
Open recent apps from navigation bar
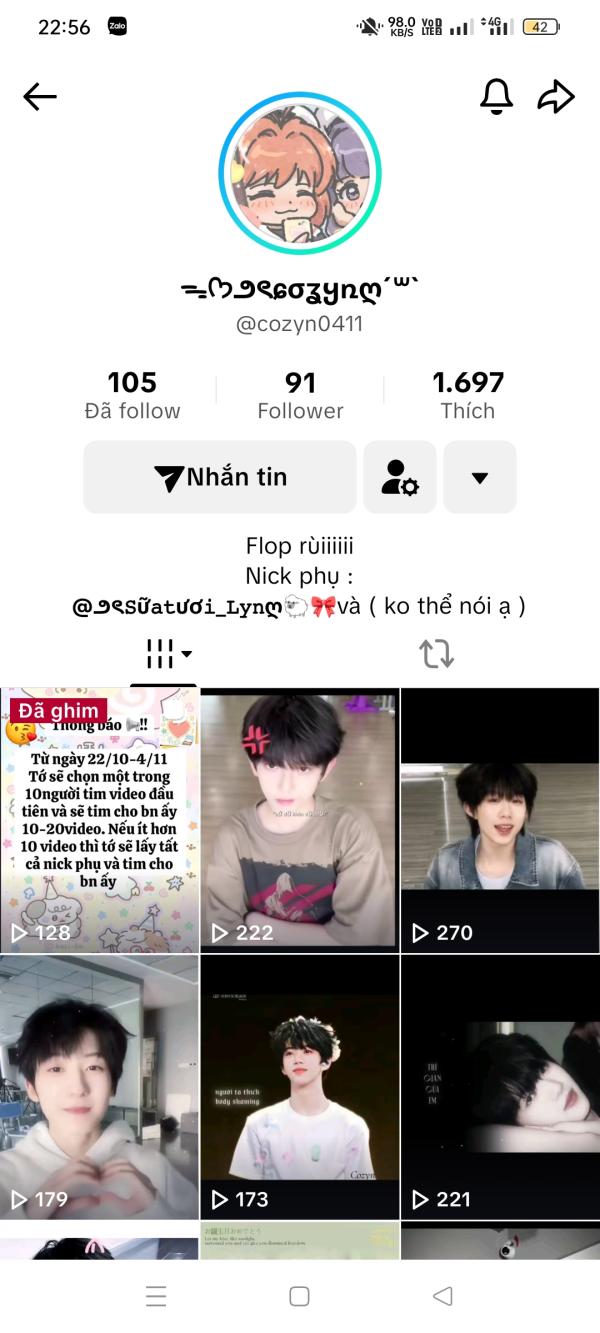[156, 1296]
